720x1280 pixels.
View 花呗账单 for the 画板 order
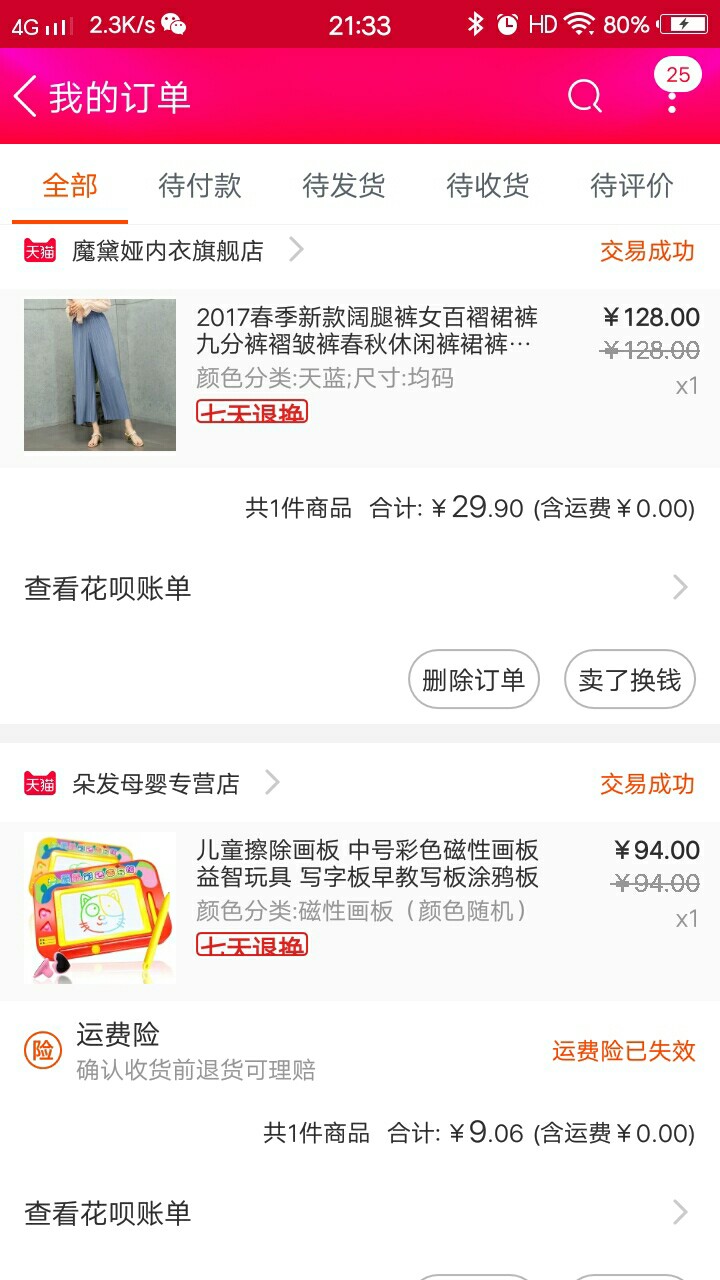pos(360,1213)
